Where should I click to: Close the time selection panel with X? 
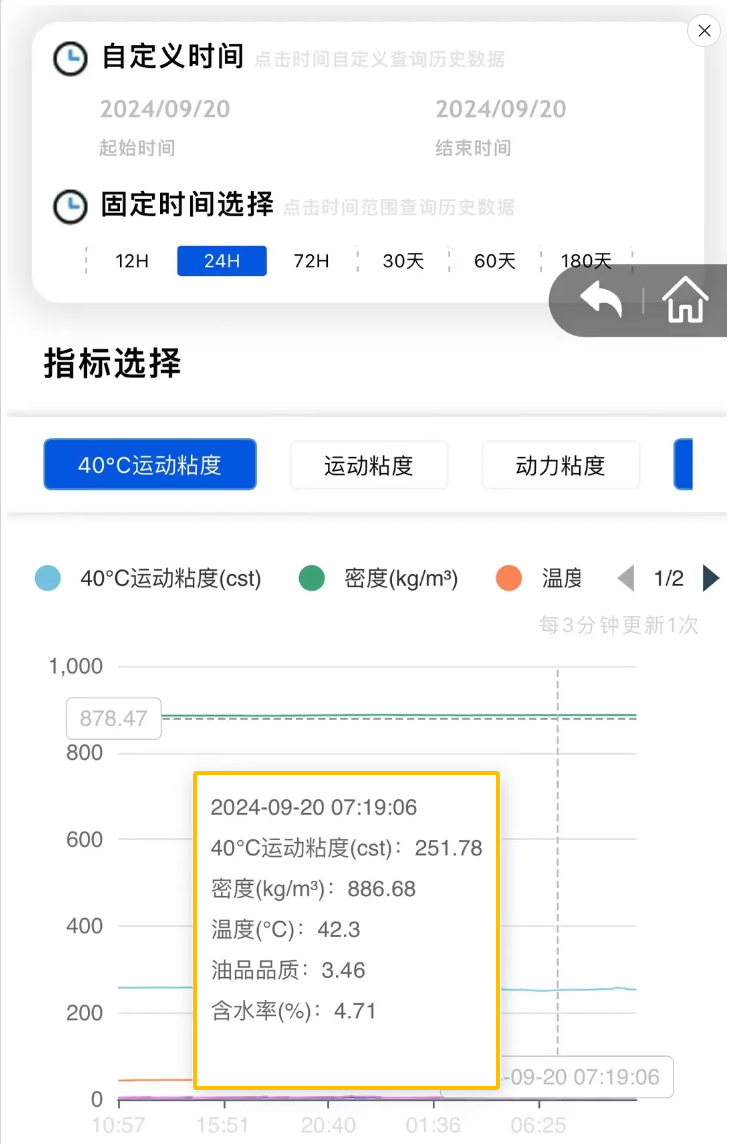(x=704, y=30)
